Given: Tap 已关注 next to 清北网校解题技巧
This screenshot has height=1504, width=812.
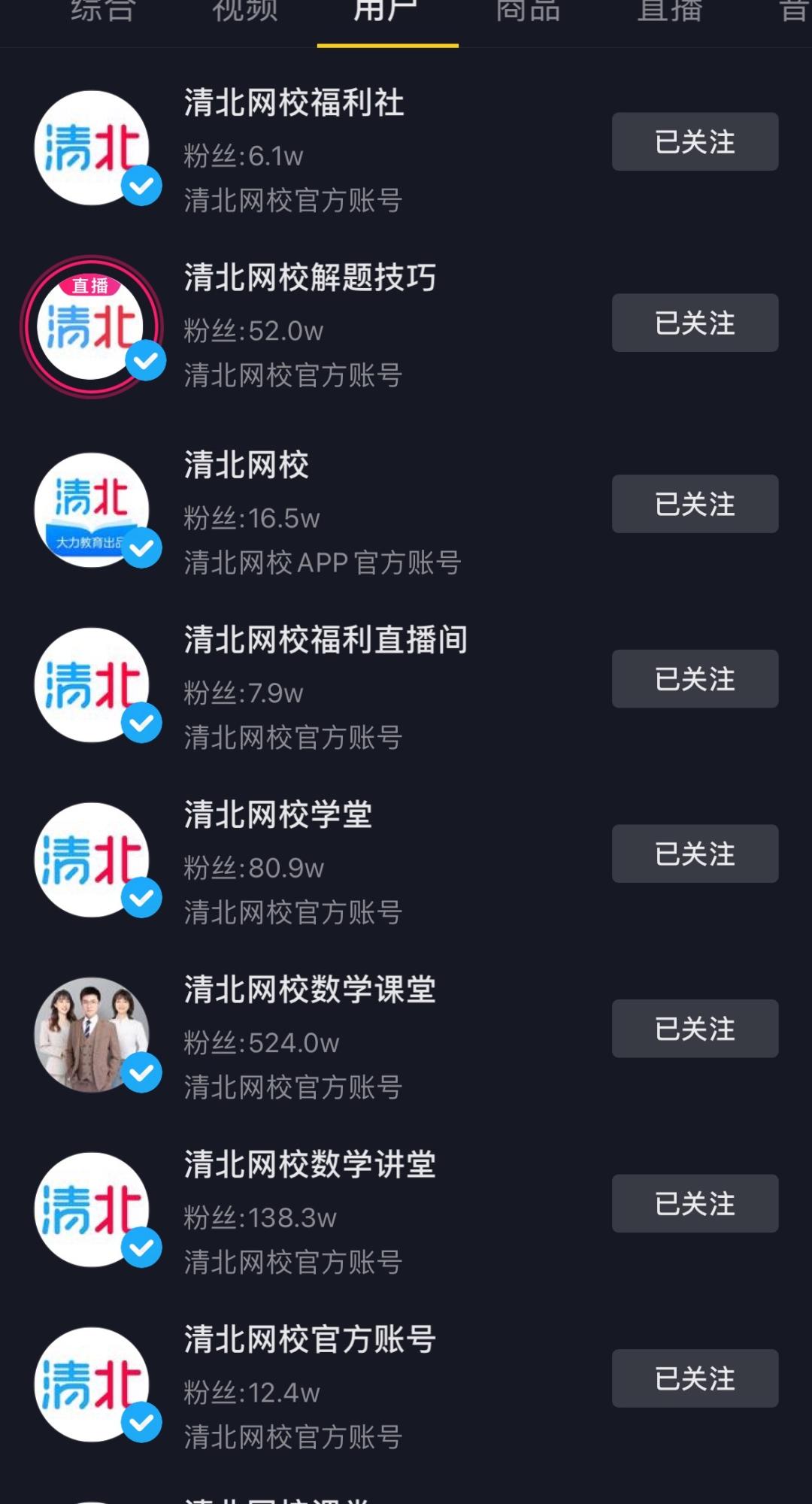Looking at the screenshot, I should click(695, 323).
